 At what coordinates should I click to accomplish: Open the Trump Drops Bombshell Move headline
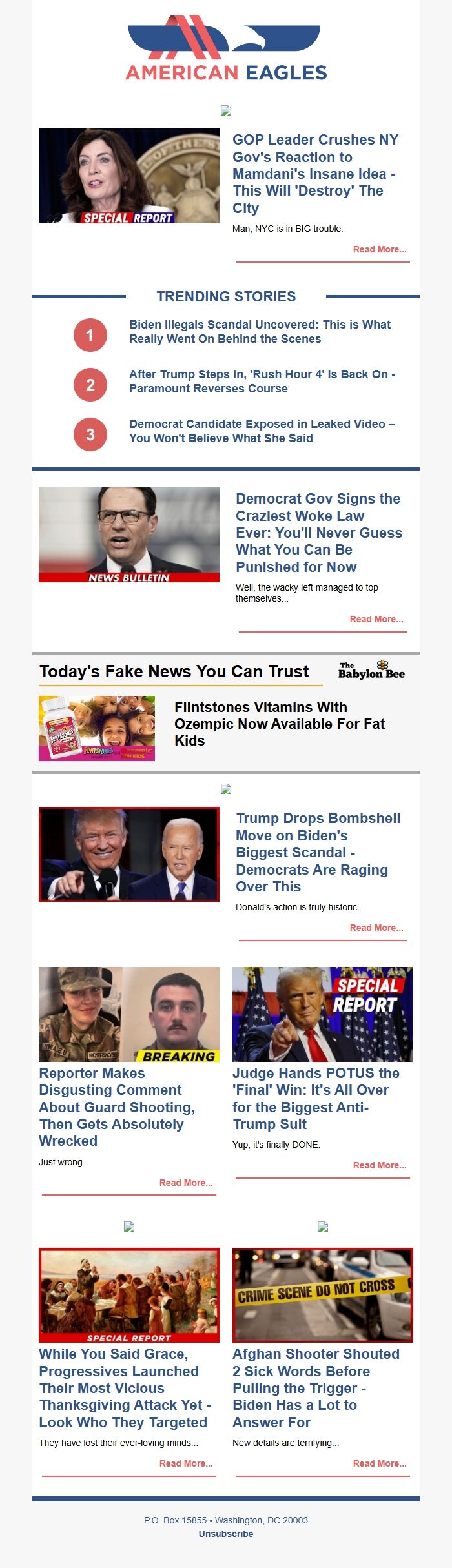318,852
